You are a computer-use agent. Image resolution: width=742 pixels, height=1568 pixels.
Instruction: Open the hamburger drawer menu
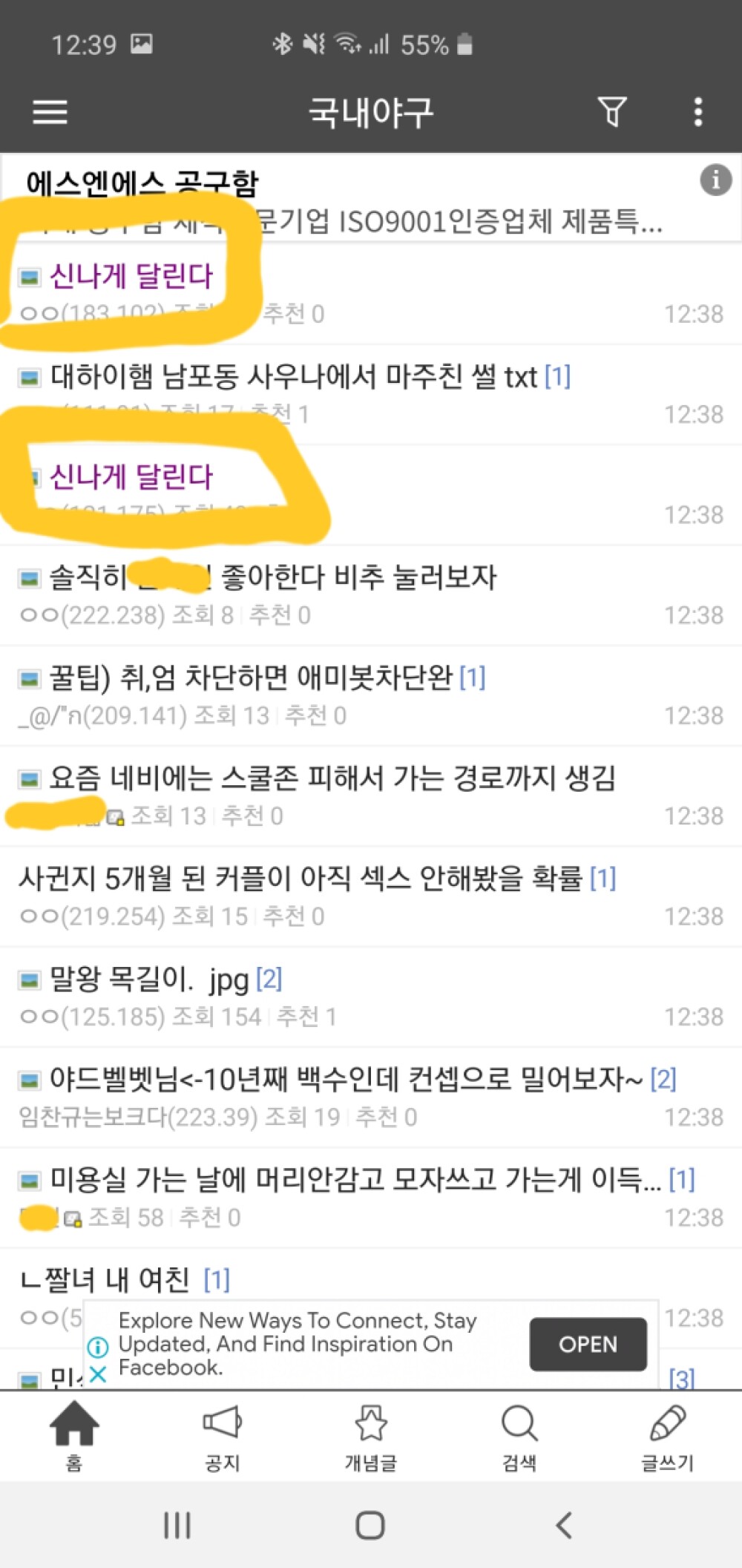click(50, 113)
